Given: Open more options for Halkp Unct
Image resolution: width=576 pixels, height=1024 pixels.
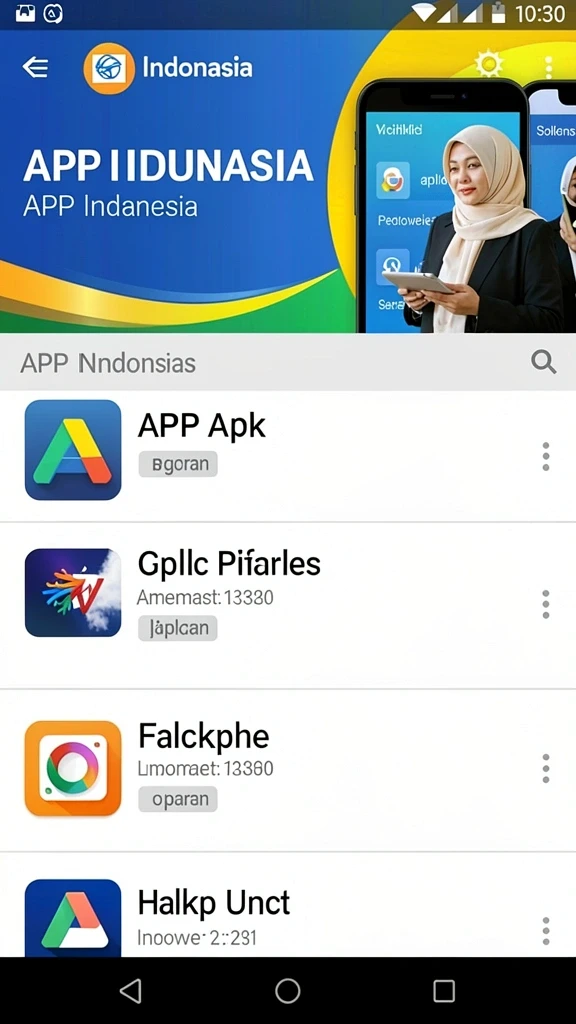Looking at the screenshot, I should [546, 931].
